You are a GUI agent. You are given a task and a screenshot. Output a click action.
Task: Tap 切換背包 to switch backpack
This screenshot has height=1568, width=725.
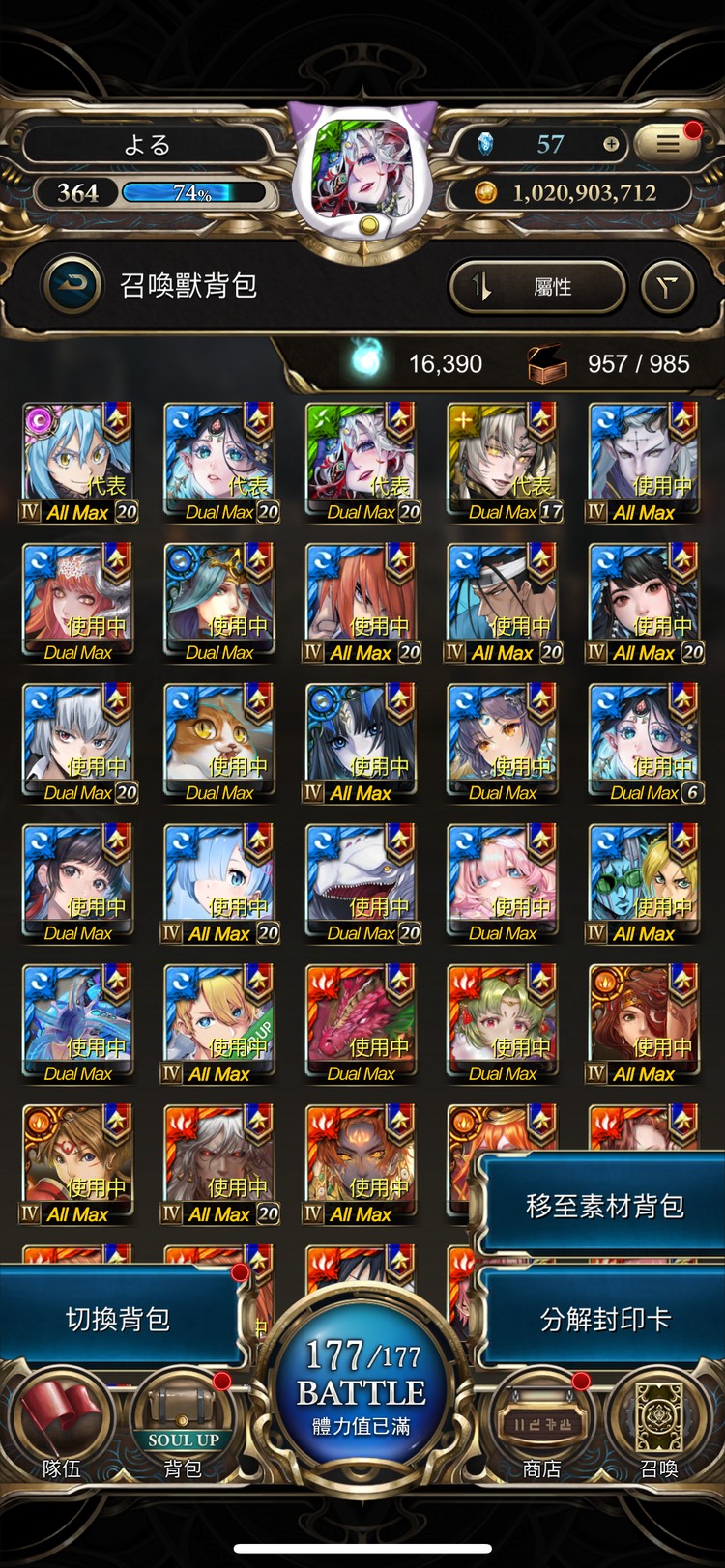pyautogui.click(x=118, y=1319)
